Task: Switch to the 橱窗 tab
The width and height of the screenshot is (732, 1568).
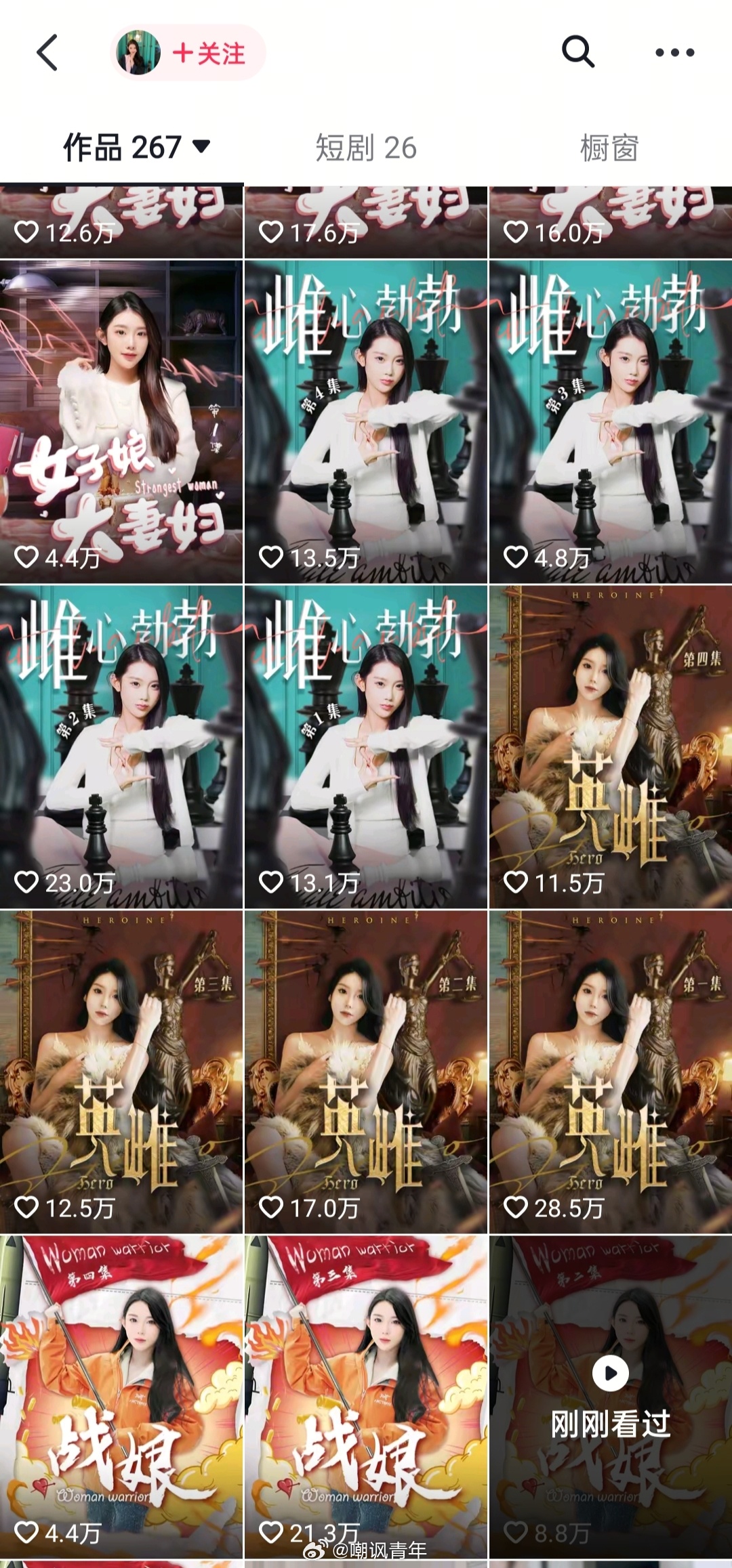Action: [x=609, y=144]
